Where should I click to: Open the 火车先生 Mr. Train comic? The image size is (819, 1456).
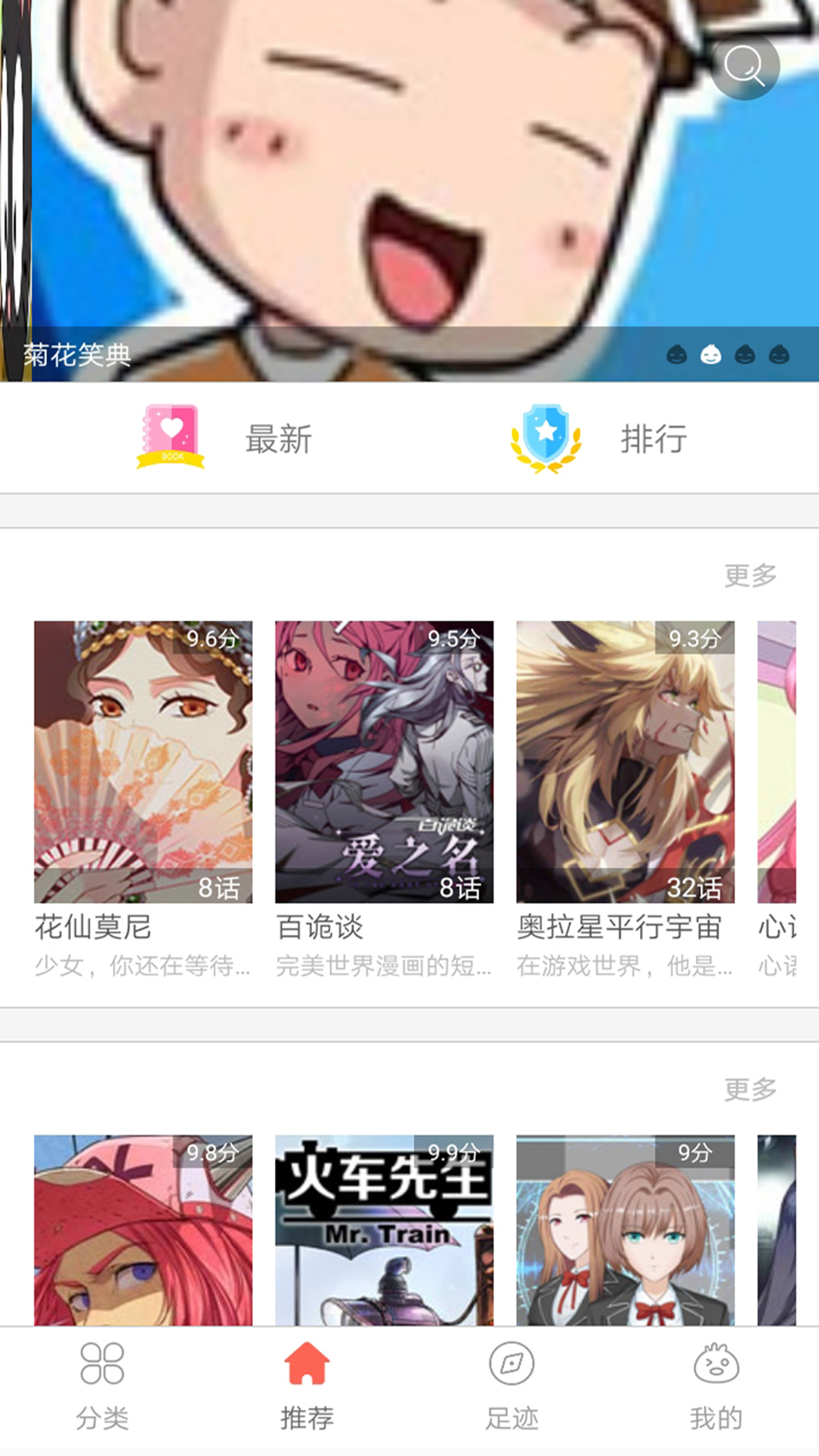click(384, 1228)
